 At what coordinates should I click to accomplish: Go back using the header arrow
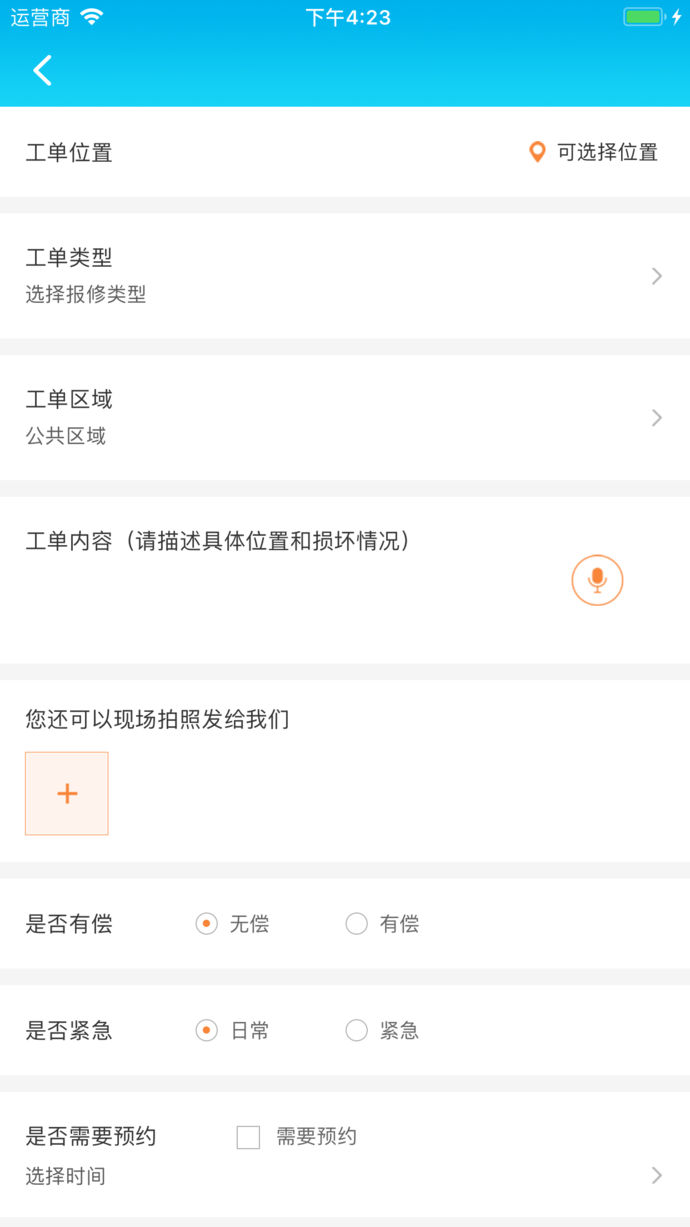(x=42, y=70)
